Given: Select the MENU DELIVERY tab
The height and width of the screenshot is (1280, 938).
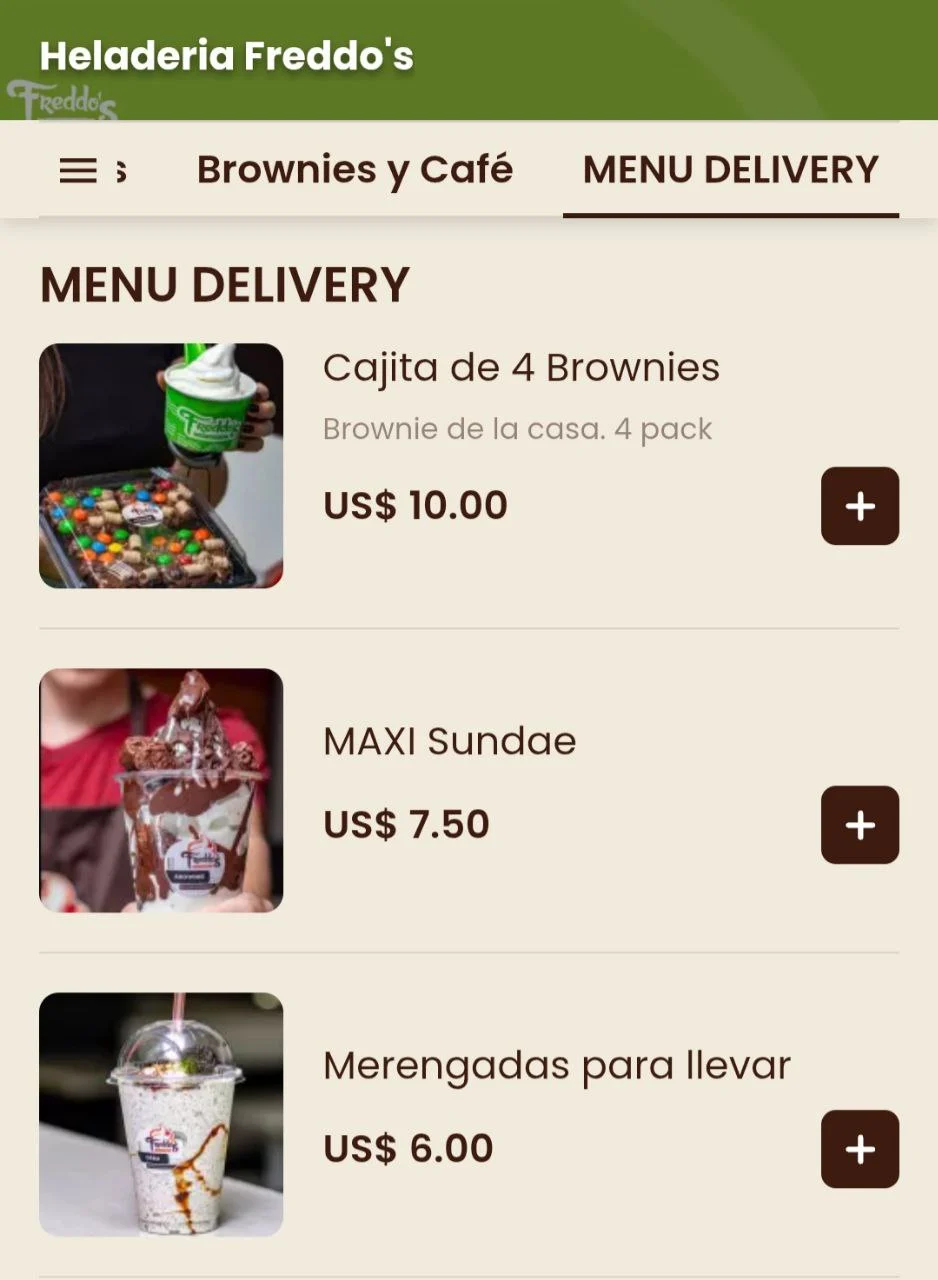Looking at the screenshot, I should click(x=730, y=170).
